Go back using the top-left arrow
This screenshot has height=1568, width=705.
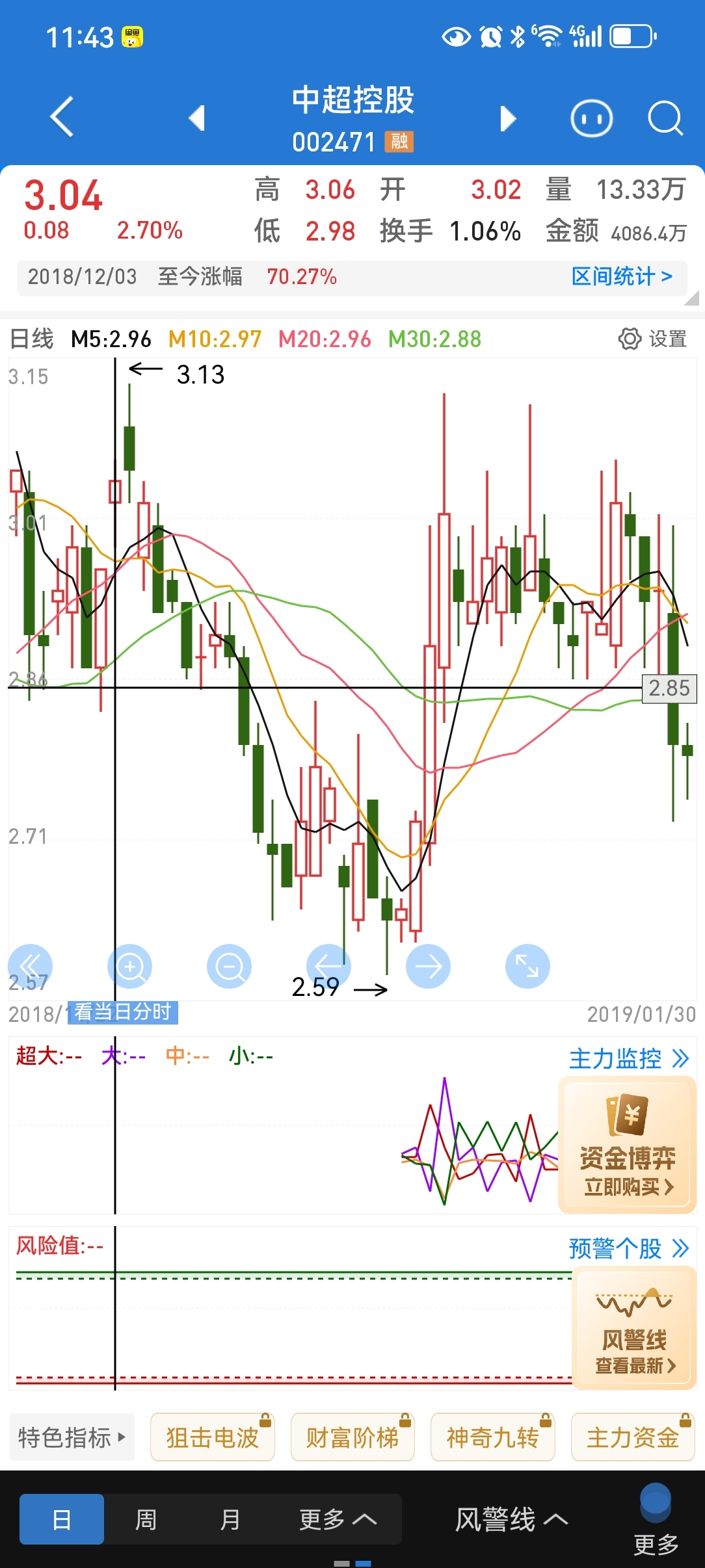(62, 117)
